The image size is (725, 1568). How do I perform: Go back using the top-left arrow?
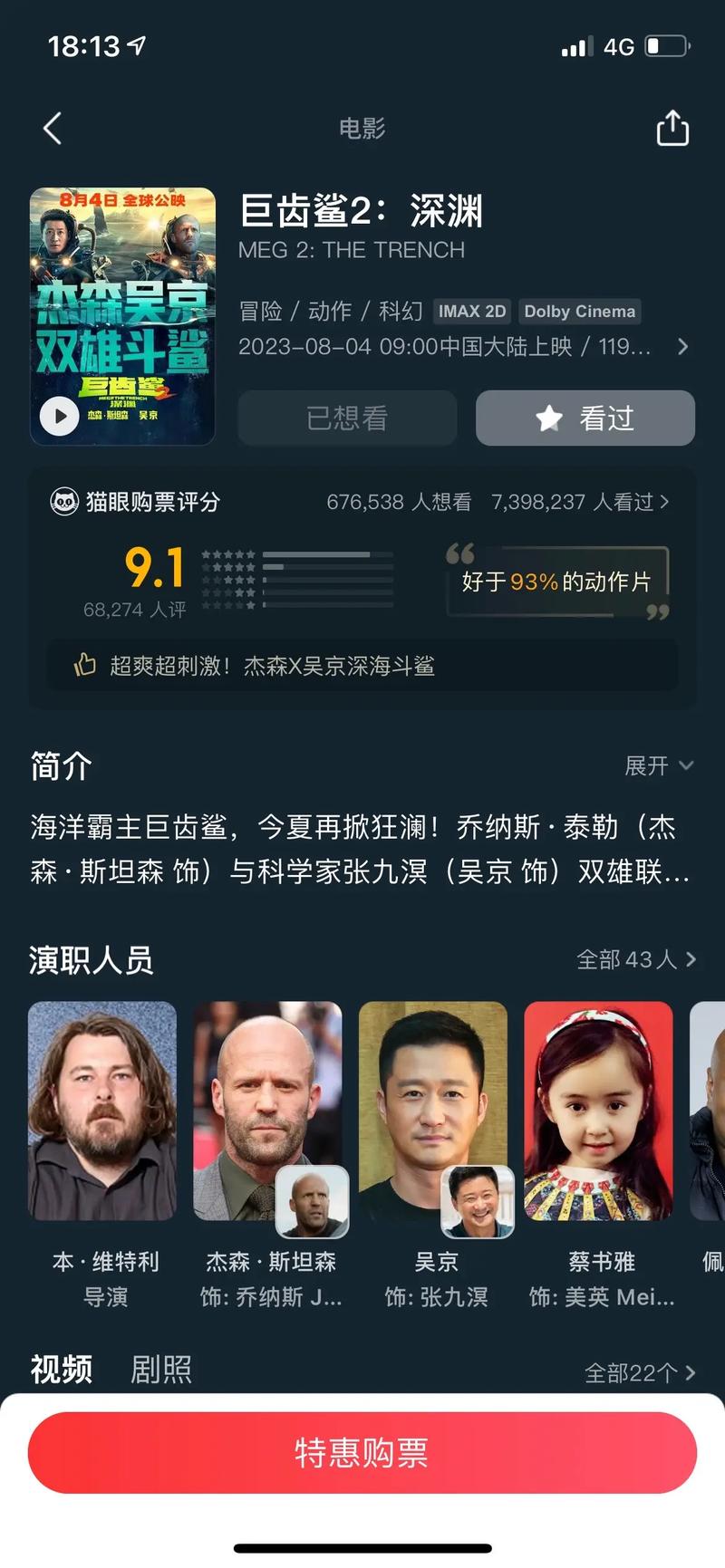coord(53,129)
